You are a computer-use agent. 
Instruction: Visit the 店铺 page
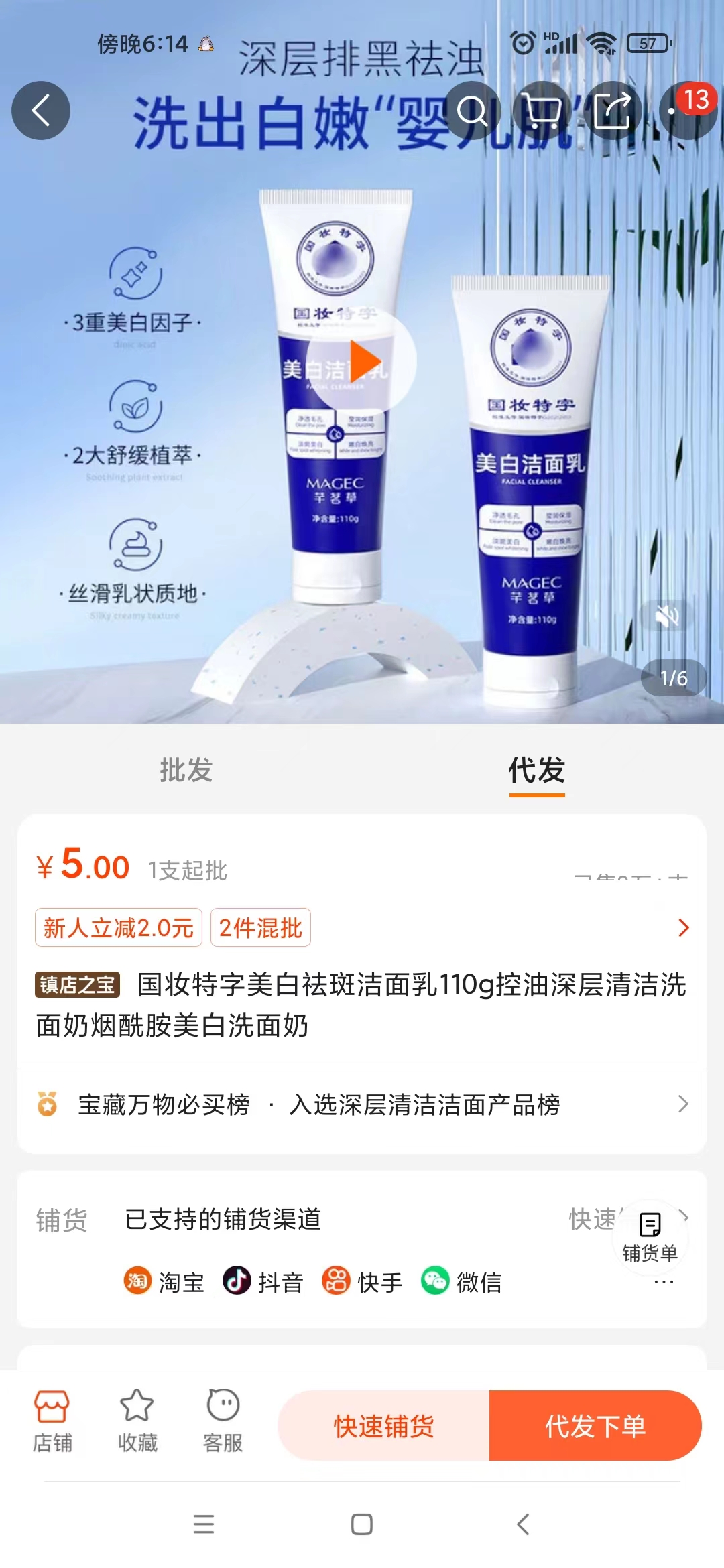point(52,1422)
